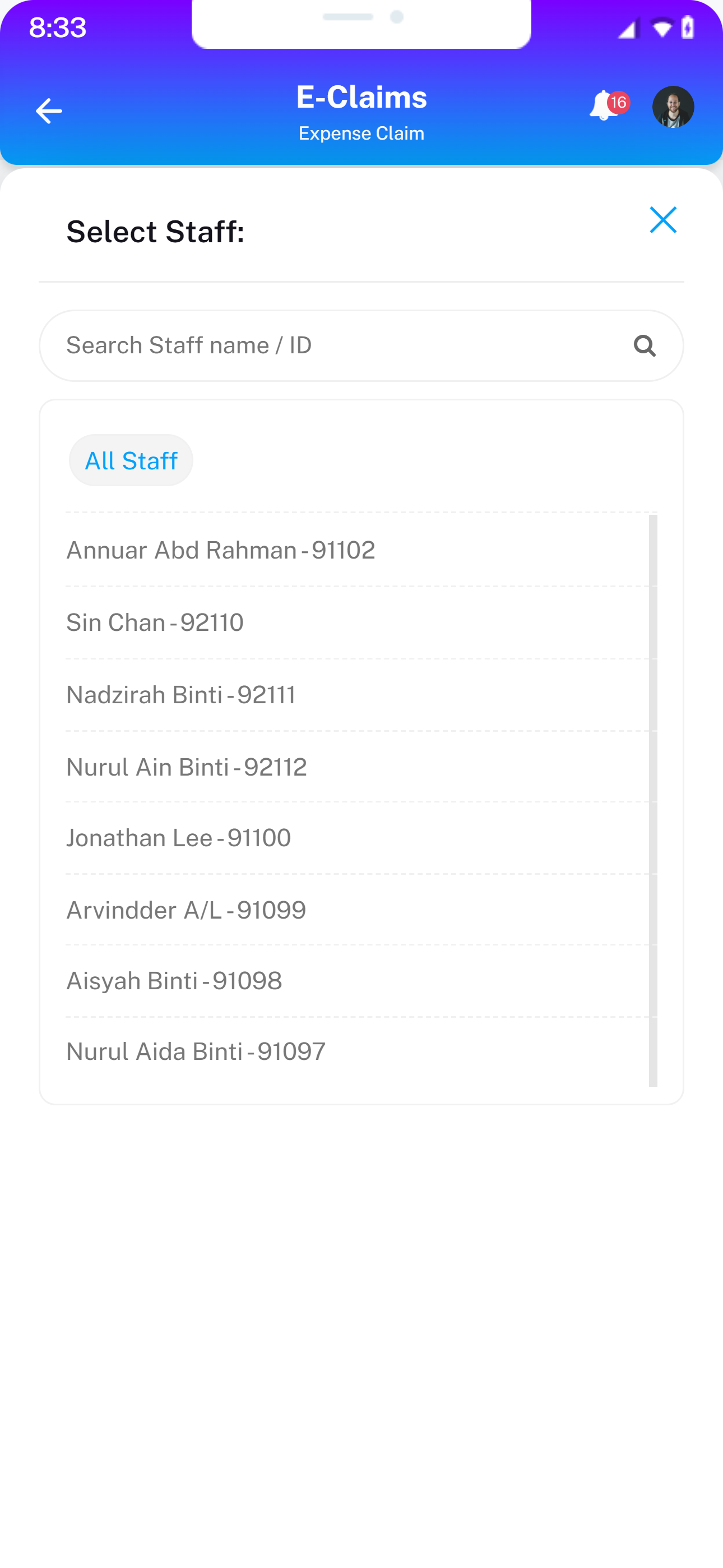Open the profile avatar
The height and width of the screenshot is (1568, 723).
tap(673, 107)
